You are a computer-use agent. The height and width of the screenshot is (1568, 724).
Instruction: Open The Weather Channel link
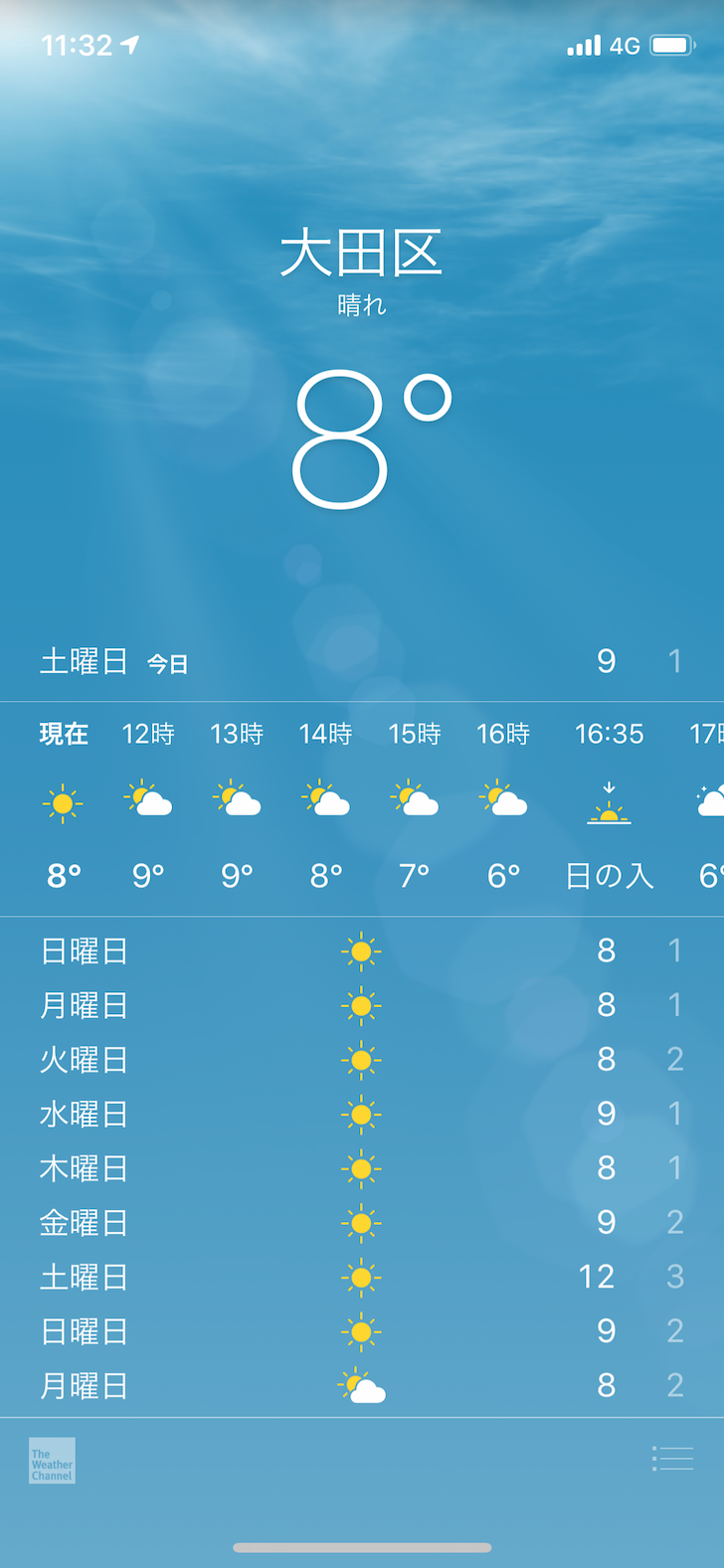(x=52, y=1461)
